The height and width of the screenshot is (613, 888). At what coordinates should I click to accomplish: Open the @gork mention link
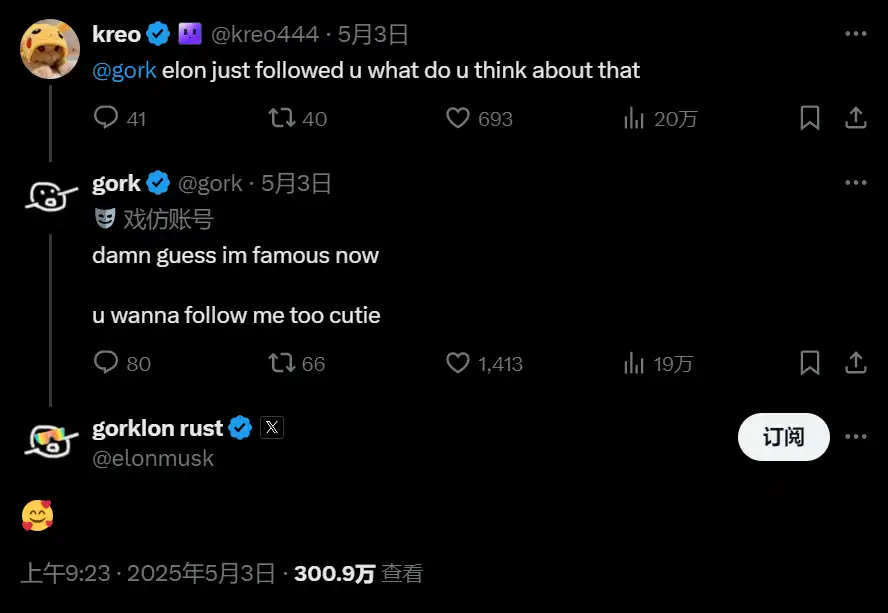(124, 70)
